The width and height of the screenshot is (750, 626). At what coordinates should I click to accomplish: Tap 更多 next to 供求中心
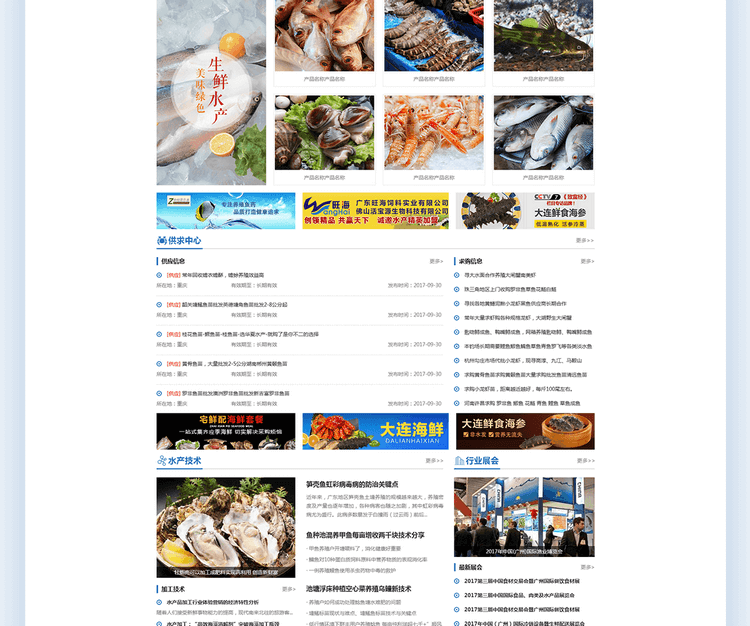click(x=584, y=241)
